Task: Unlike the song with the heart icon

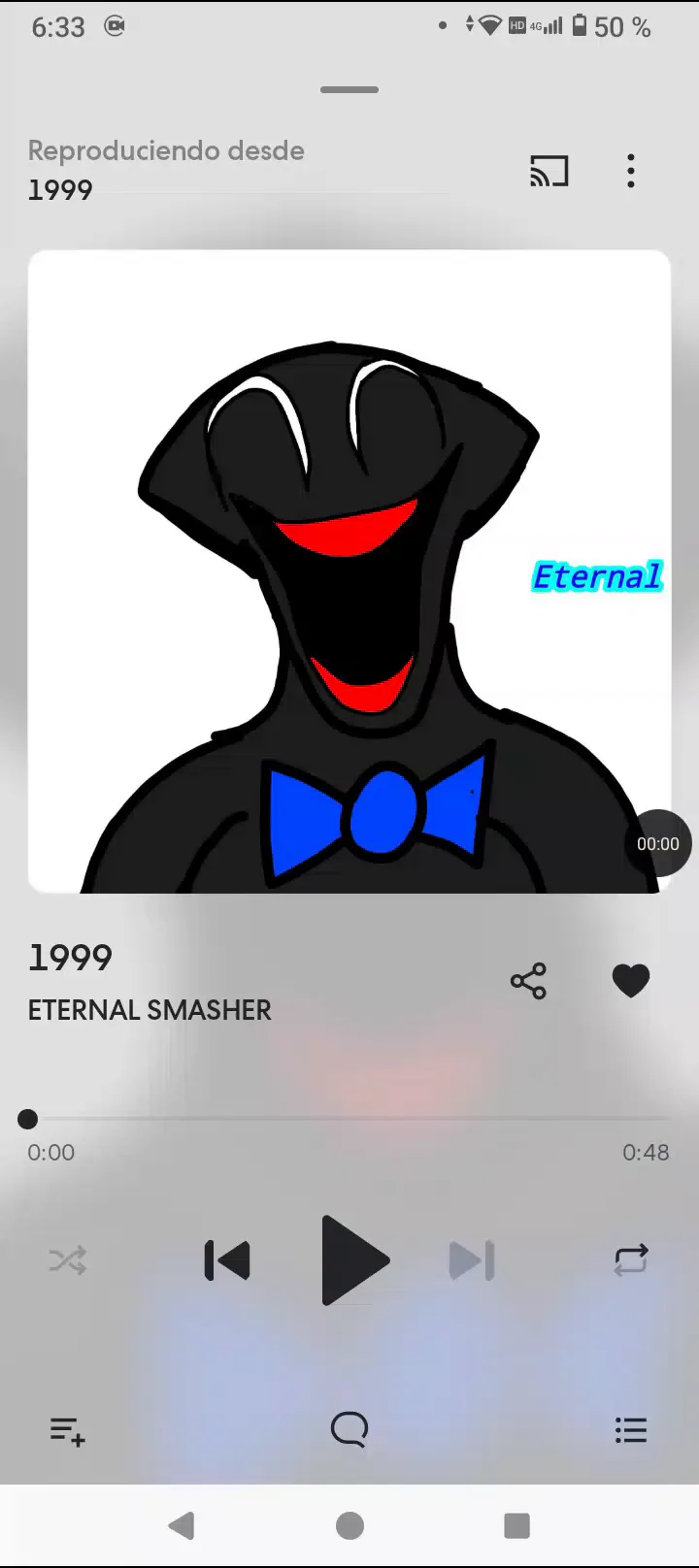Action: [631, 981]
